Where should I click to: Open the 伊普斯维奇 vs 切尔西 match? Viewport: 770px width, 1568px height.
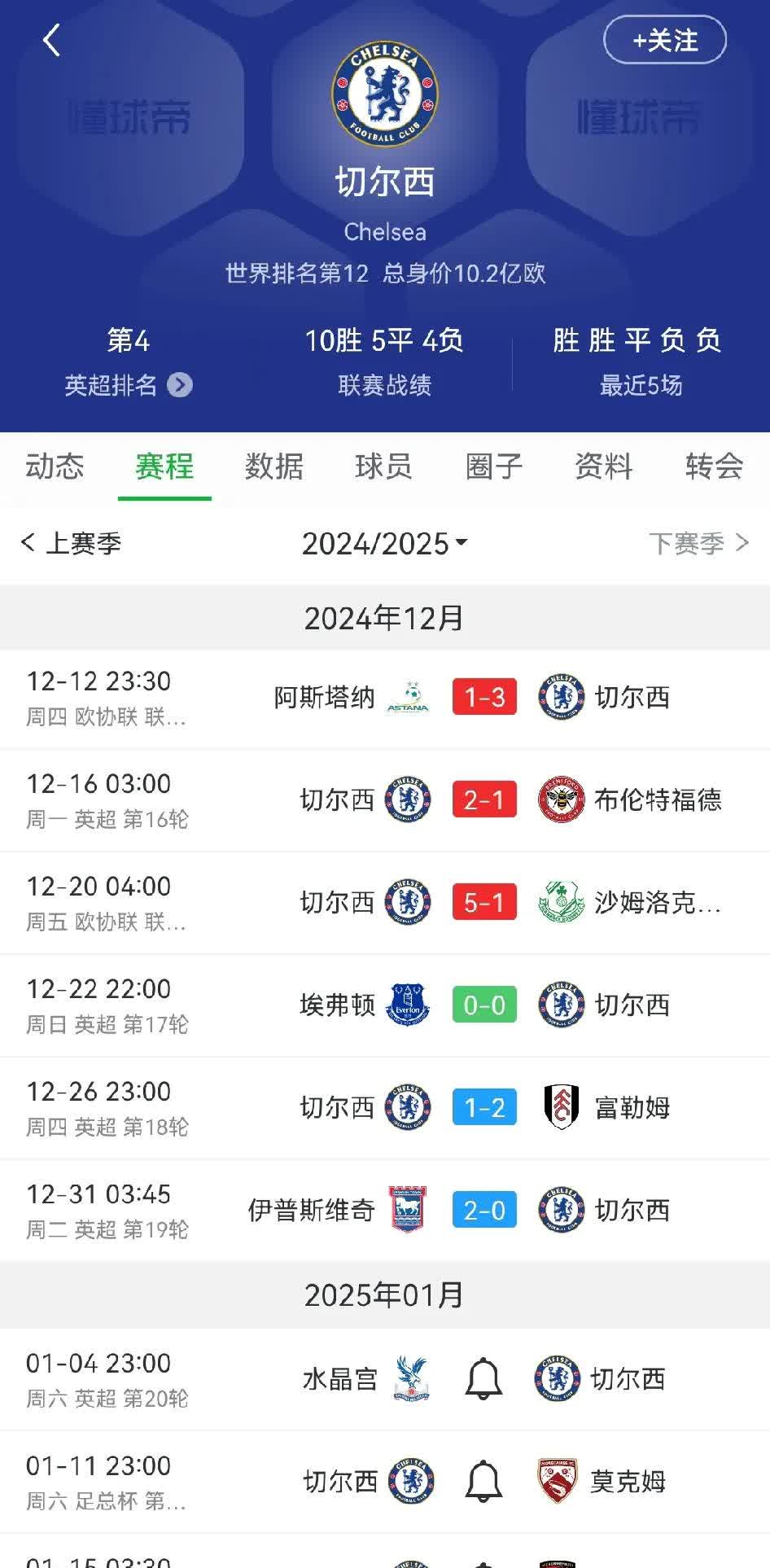point(484,1211)
